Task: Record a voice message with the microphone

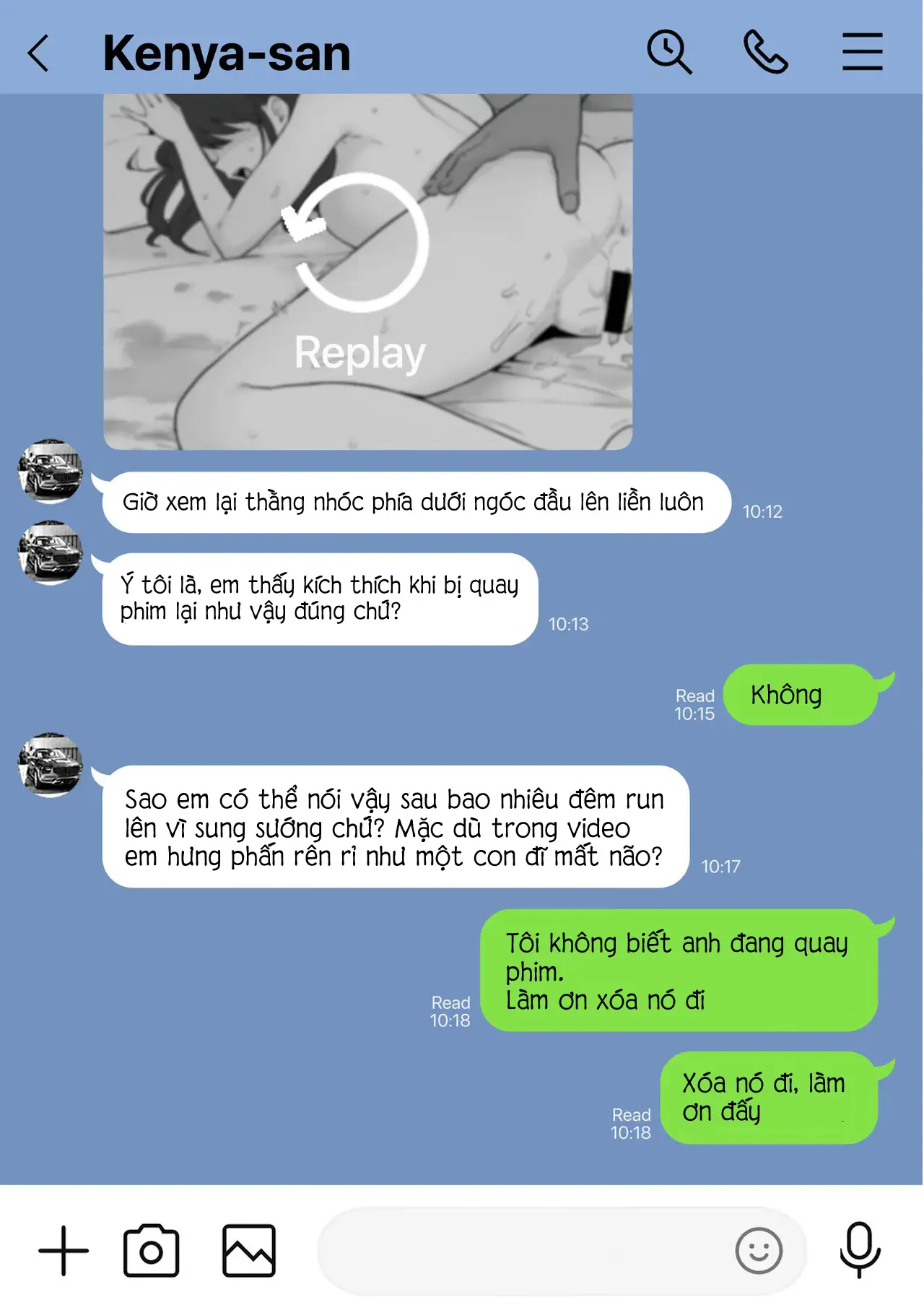Action: tap(860, 1250)
